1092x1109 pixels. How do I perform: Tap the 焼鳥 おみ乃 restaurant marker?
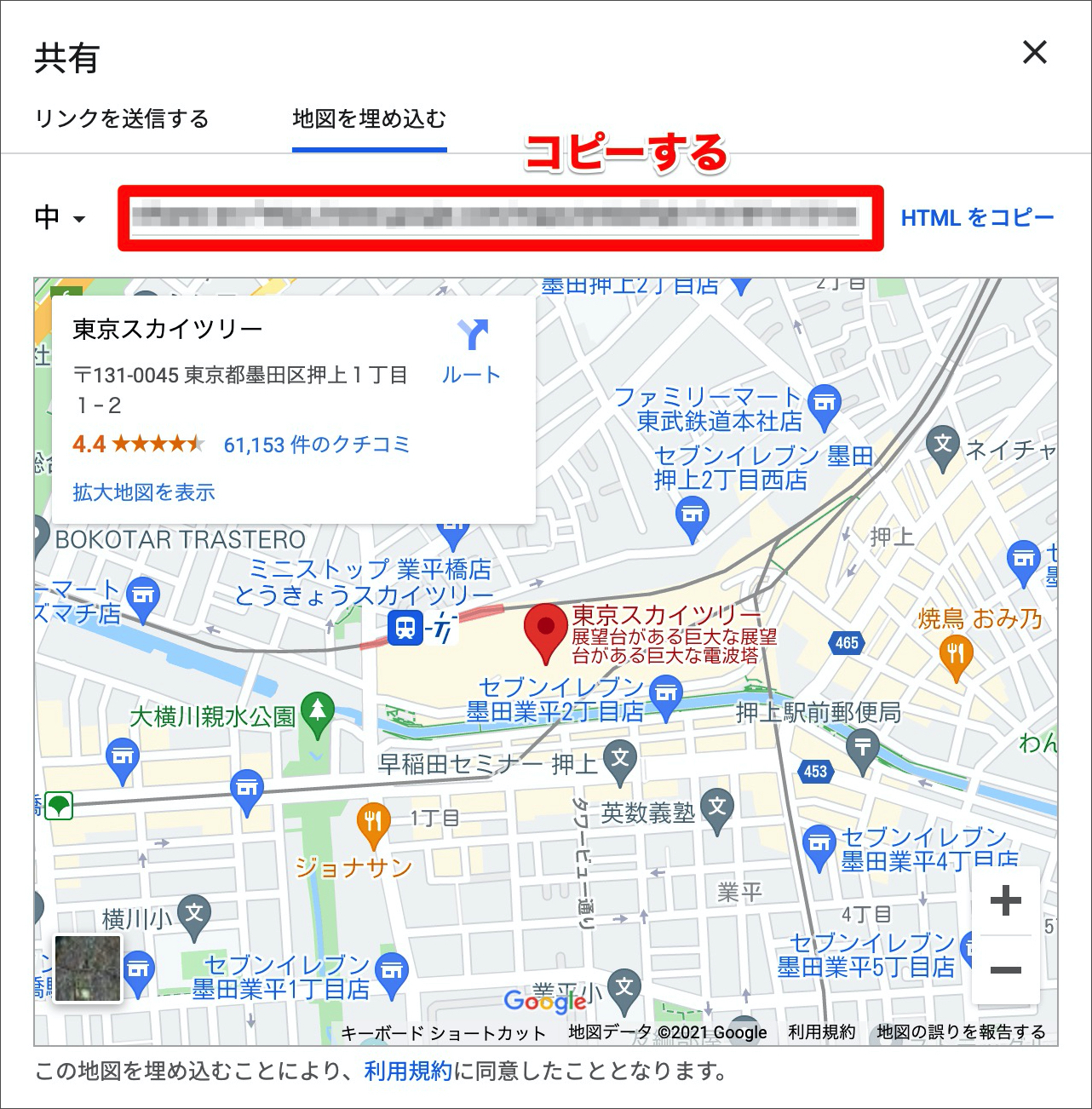[956, 654]
